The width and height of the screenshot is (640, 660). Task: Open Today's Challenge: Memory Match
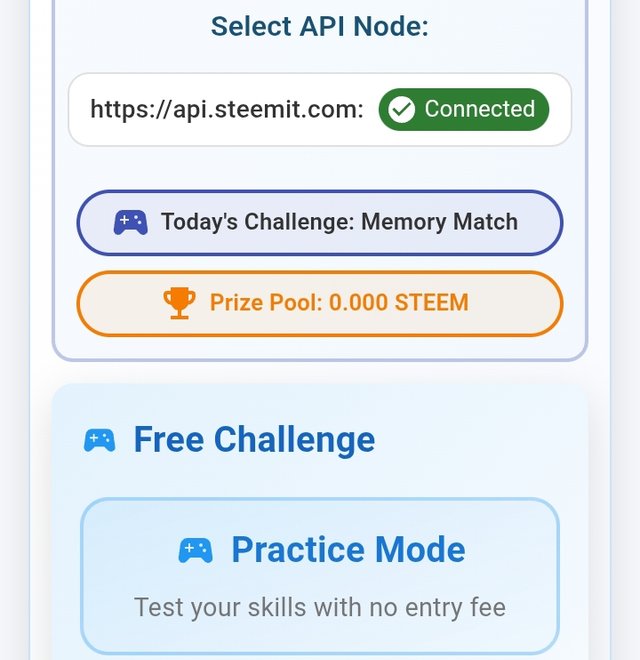click(320, 222)
